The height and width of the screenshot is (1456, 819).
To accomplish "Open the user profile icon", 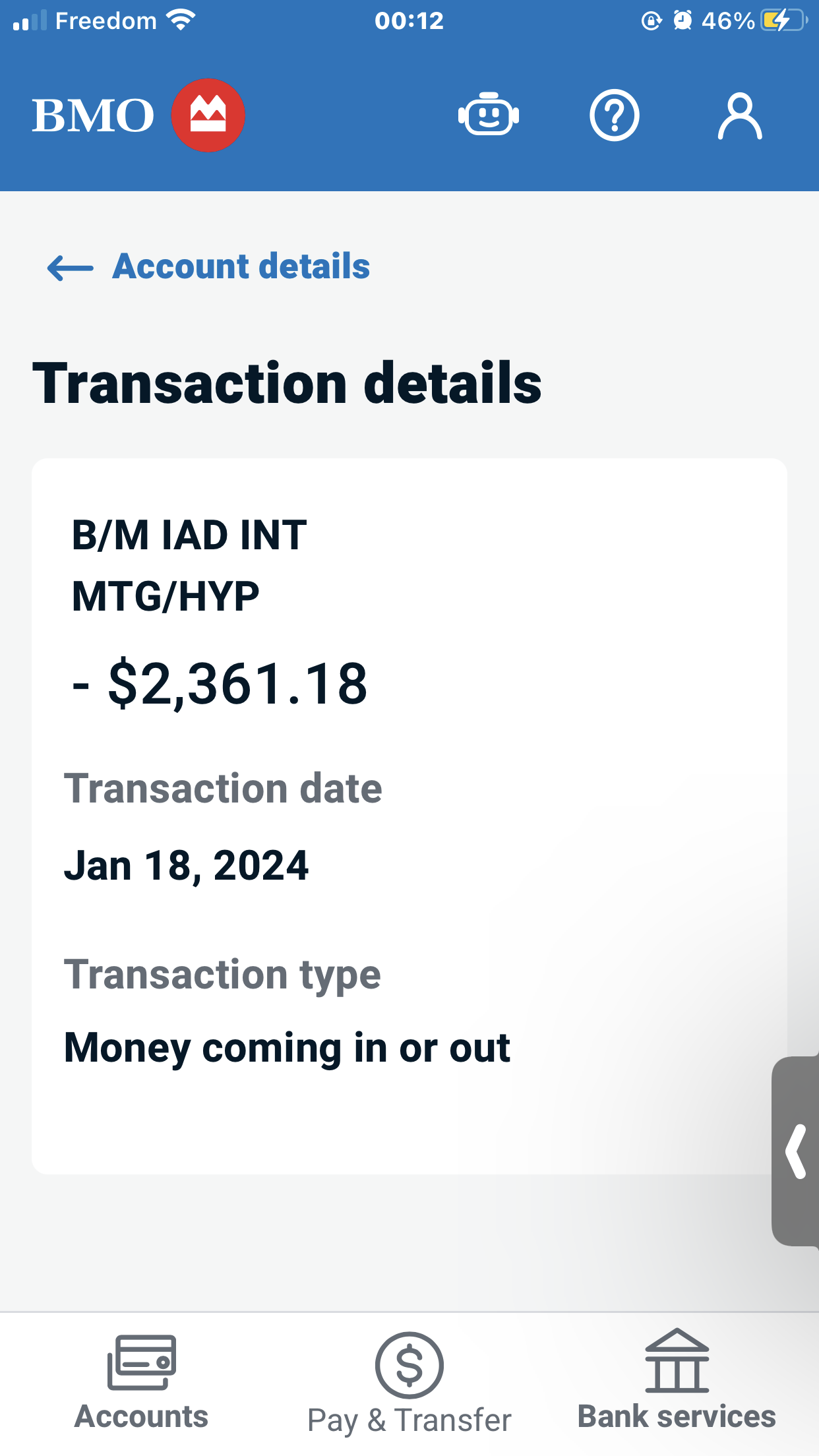I will [x=740, y=115].
